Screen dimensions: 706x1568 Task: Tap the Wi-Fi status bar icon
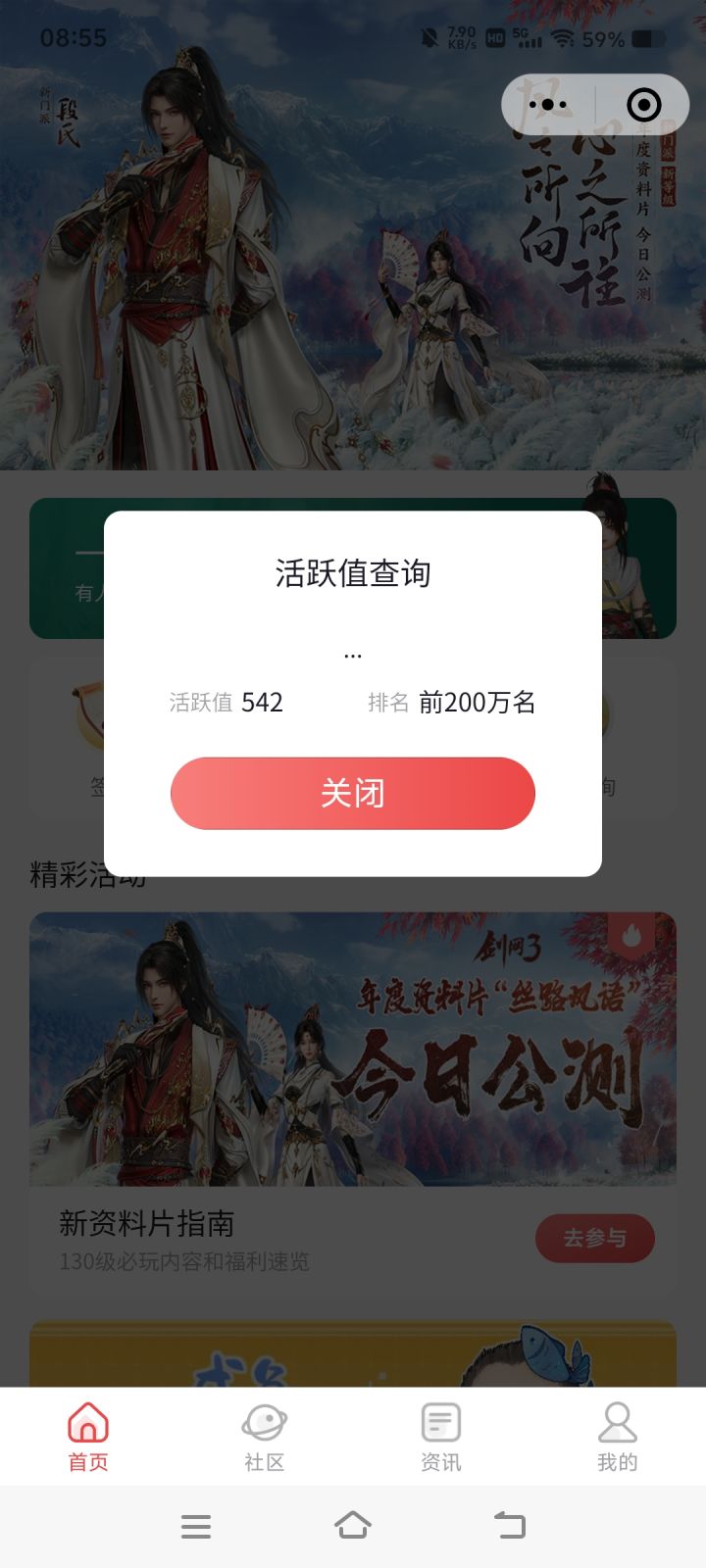tap(562, 38)
